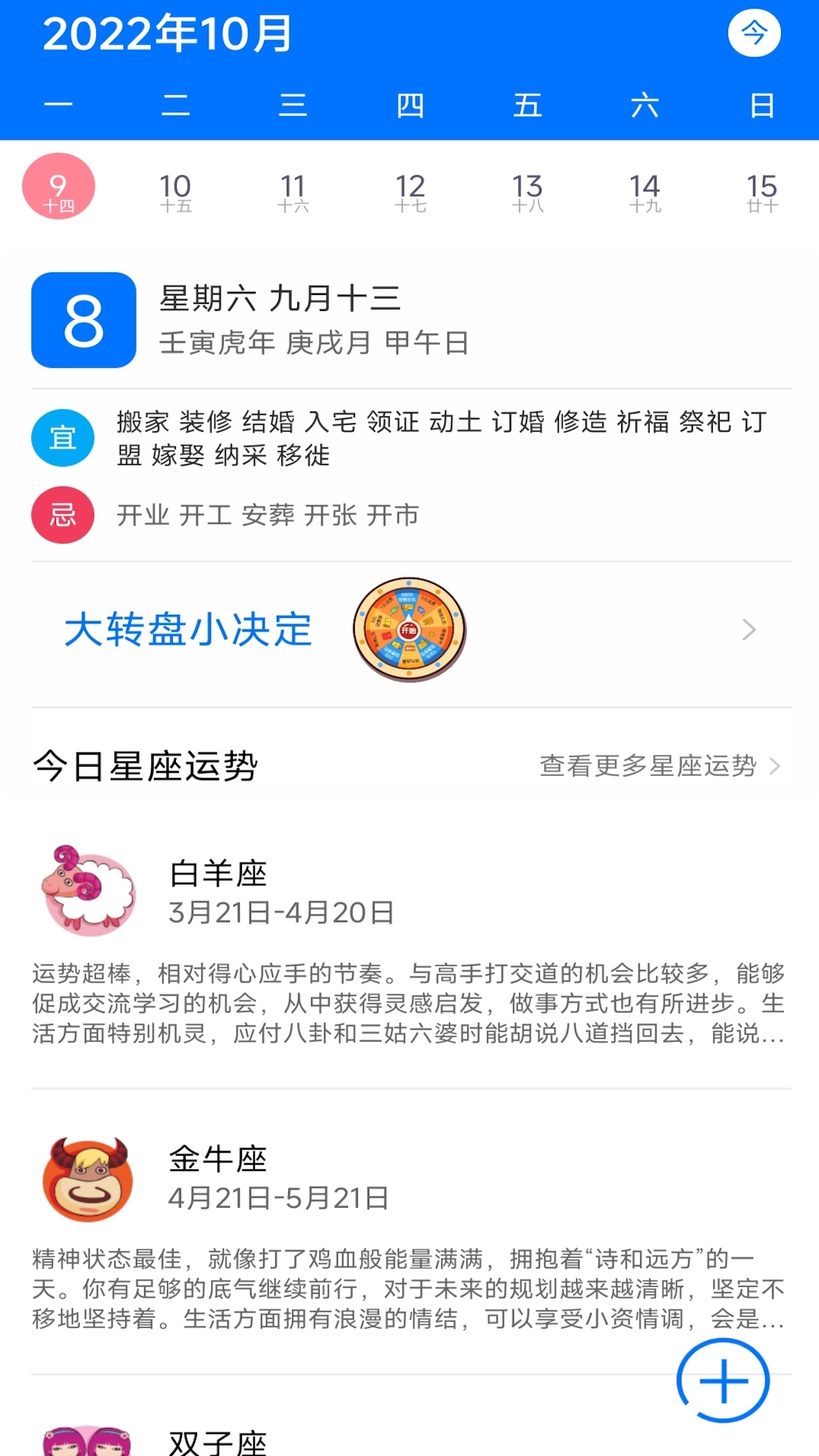Viewport: 819px width, 1456px height.
Task: Select Sunday the 15th
Action: pos(761,191)
